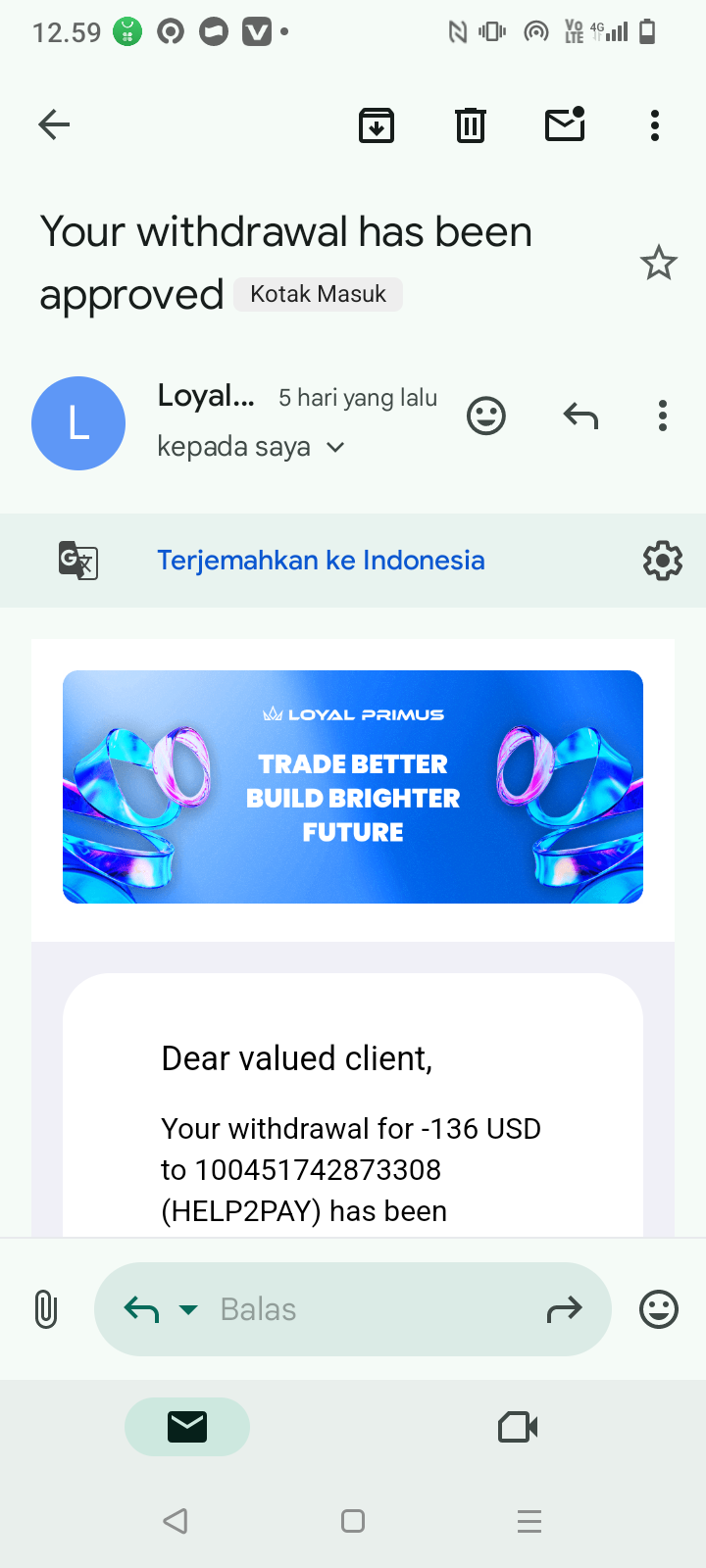Reply using the arrow beside the sender

point(580,416)
